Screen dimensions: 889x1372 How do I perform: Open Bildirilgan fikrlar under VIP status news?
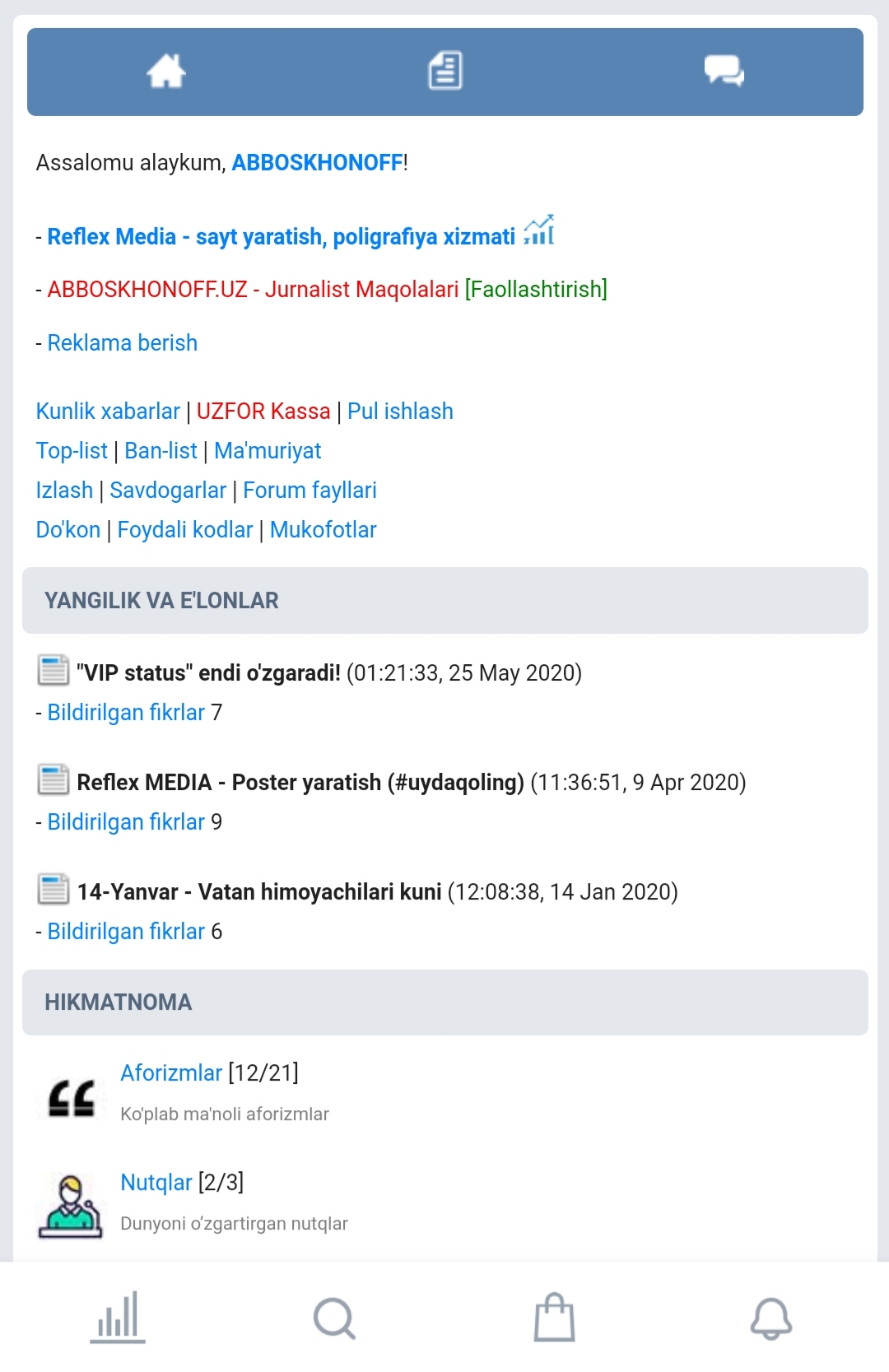(126, 713)
